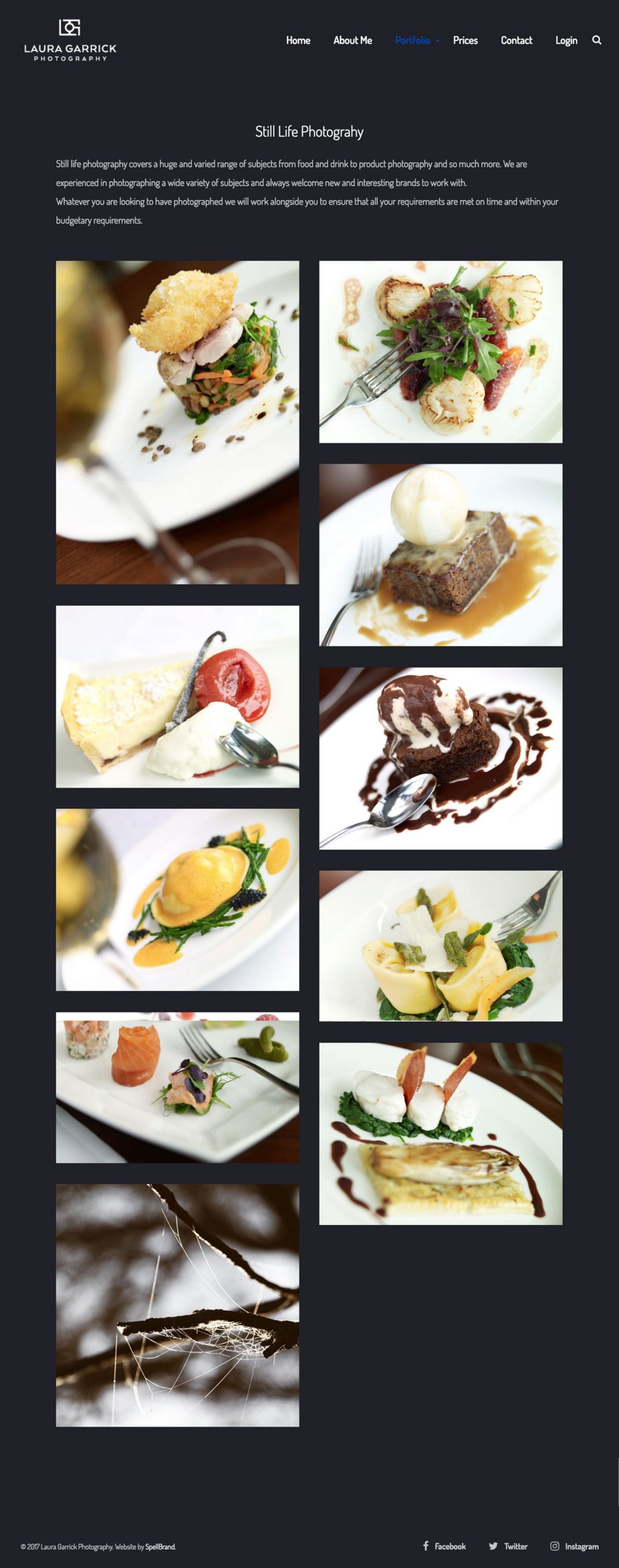The image size is (619, 1568).
Task: Tap the Login link
Action: 566,40
